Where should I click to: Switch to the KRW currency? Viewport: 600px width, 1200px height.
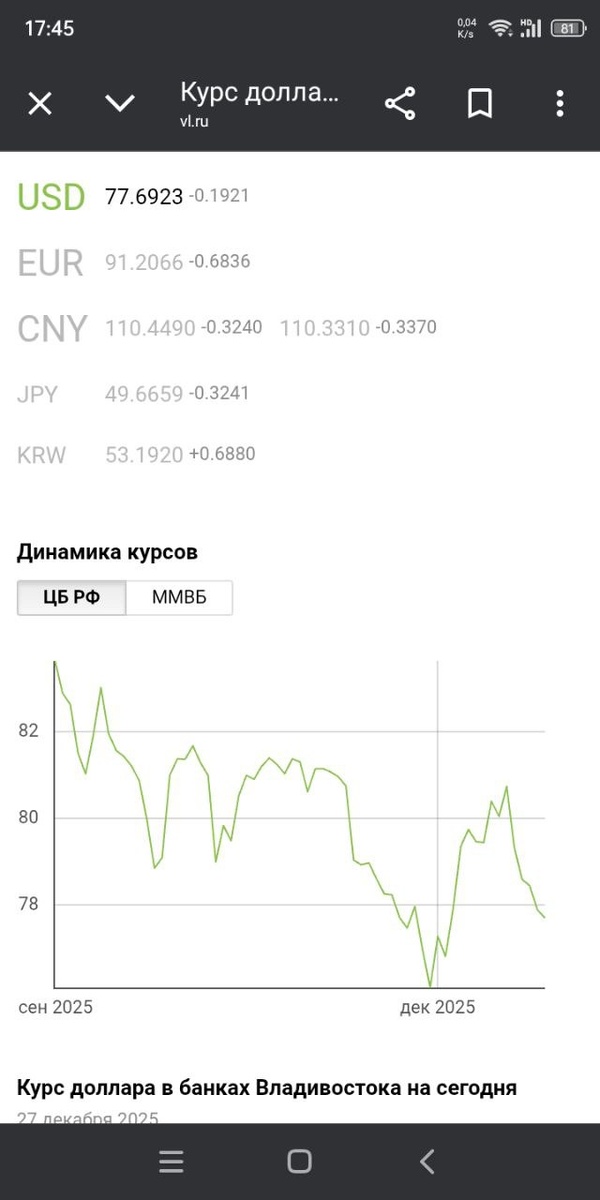[x=42, y=456]
